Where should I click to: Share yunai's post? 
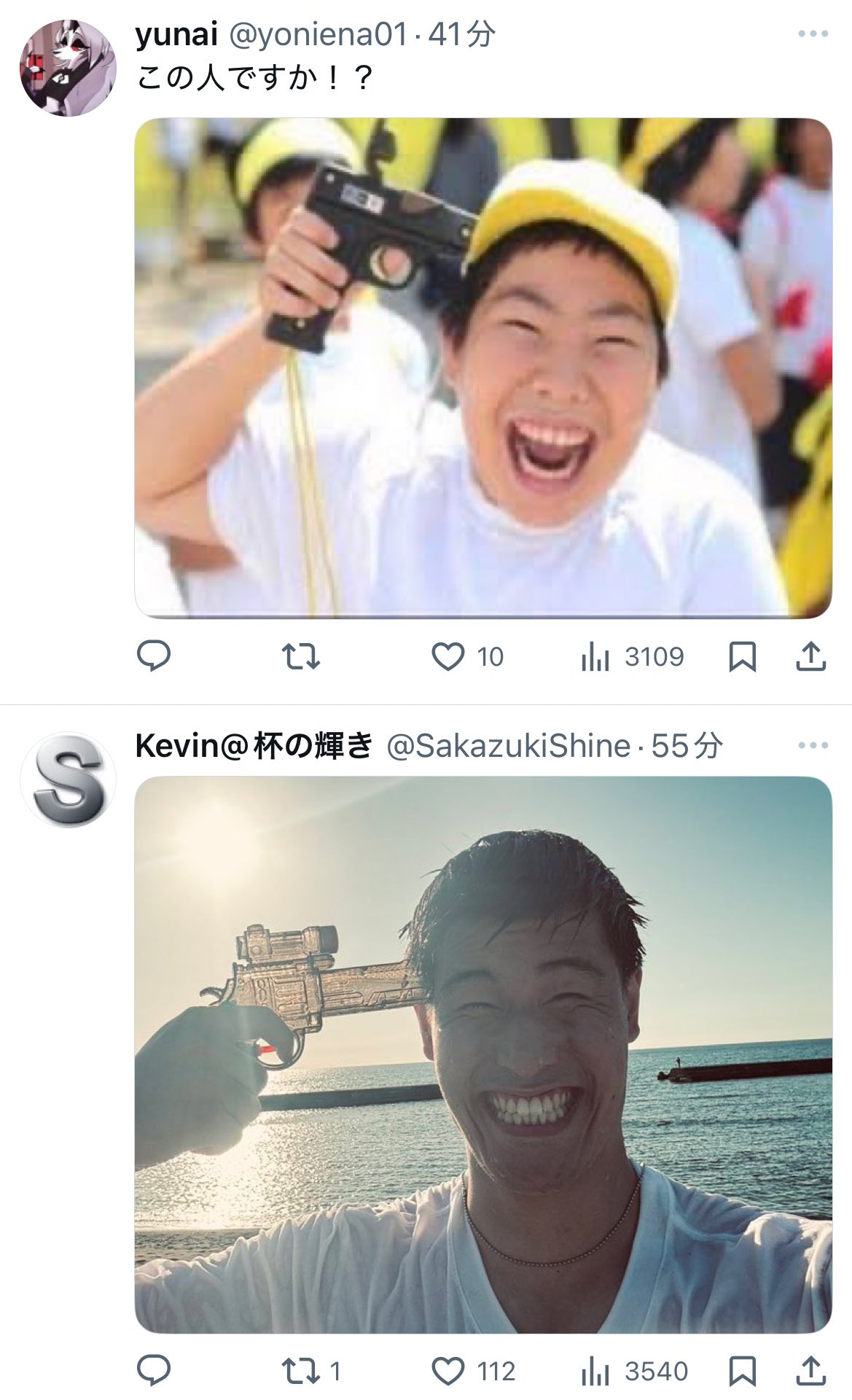pyautogui.click(x=810, y=656)
